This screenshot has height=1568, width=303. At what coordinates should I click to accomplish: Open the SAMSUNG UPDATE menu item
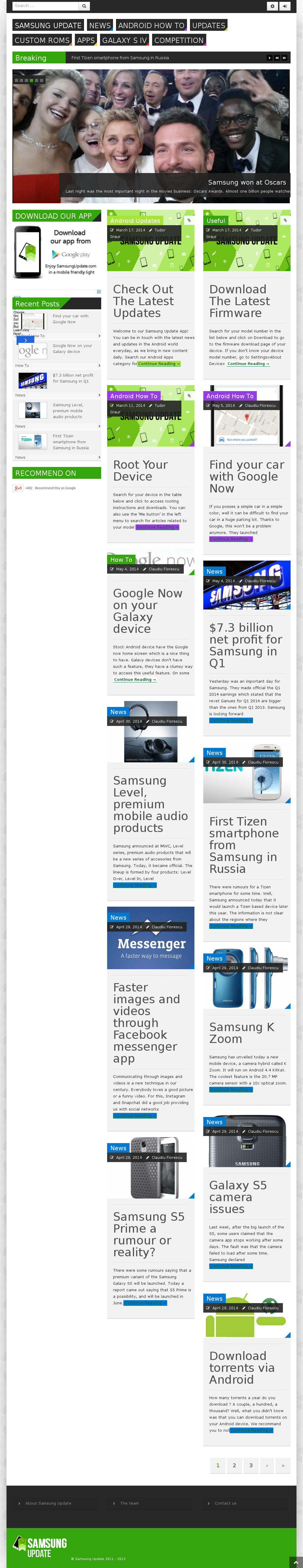coord(48,25)
